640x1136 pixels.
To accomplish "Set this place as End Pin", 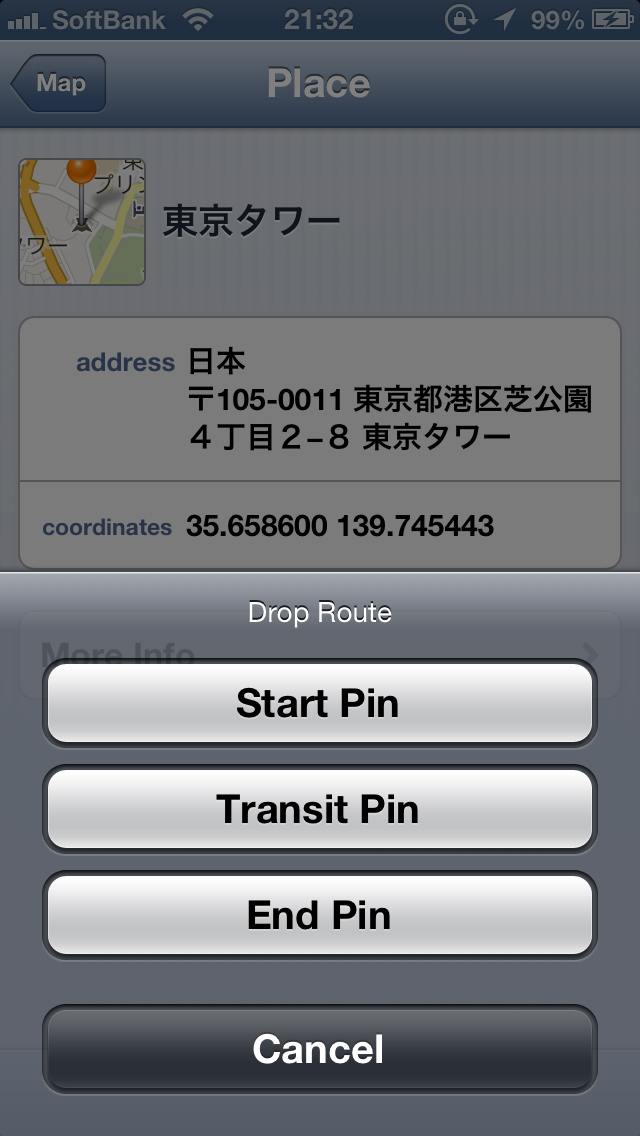I will (x=319, y=915).
